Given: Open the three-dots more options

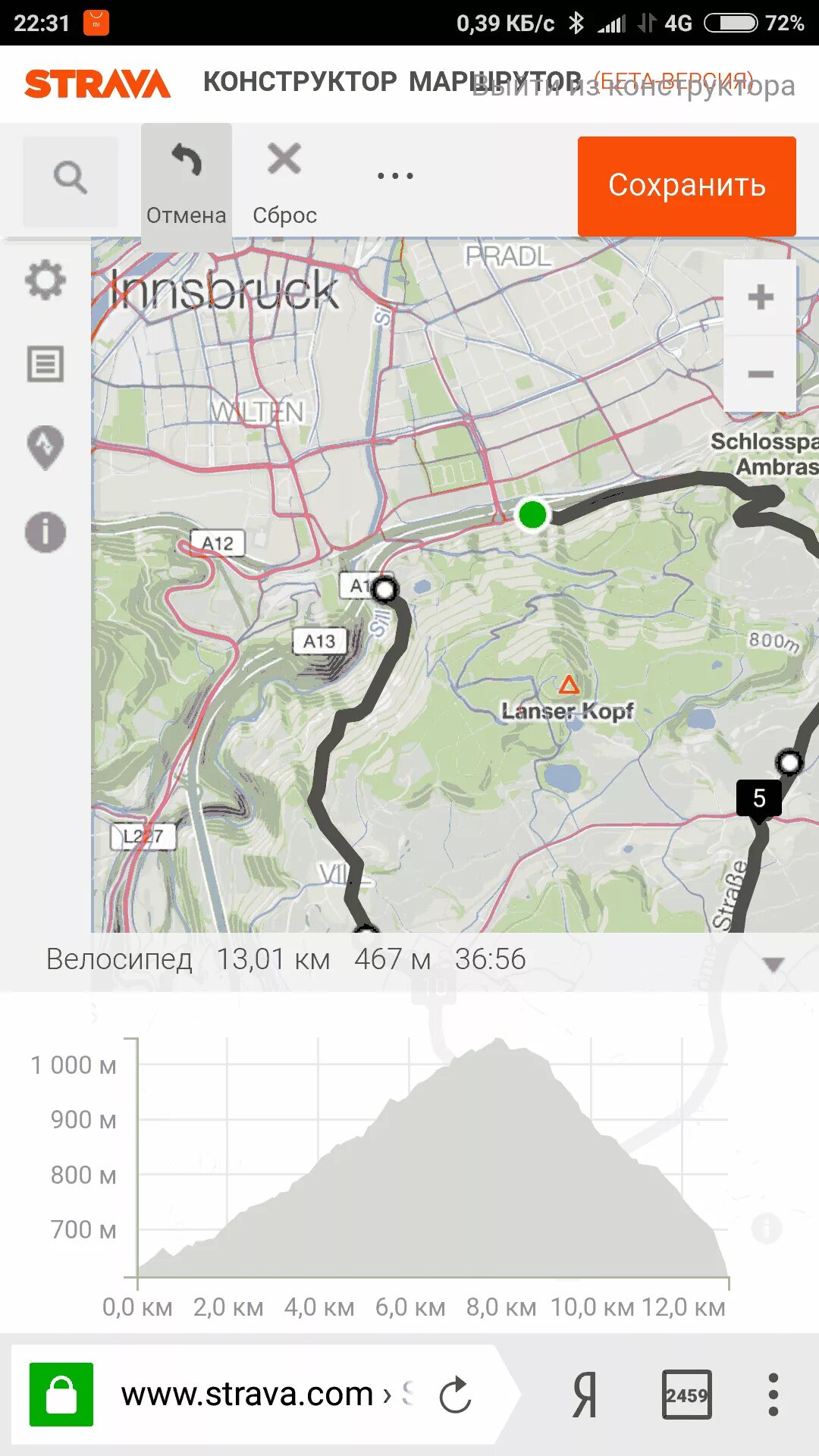Looking at the screenshot, I should 395,176.
